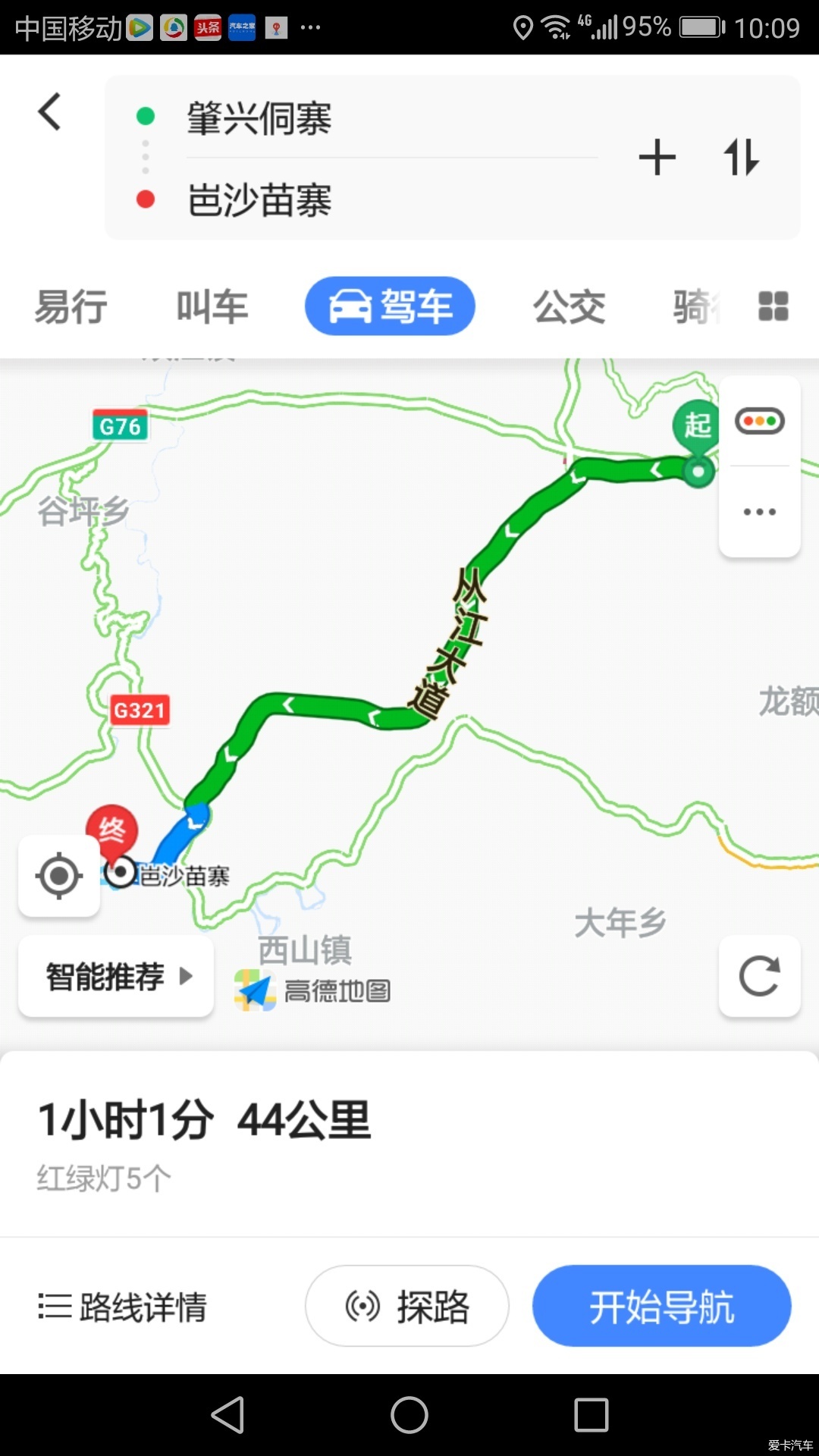Toggle the traffic light layer
This screenshot has width=819, height=1456.
[x=759, y=422]
